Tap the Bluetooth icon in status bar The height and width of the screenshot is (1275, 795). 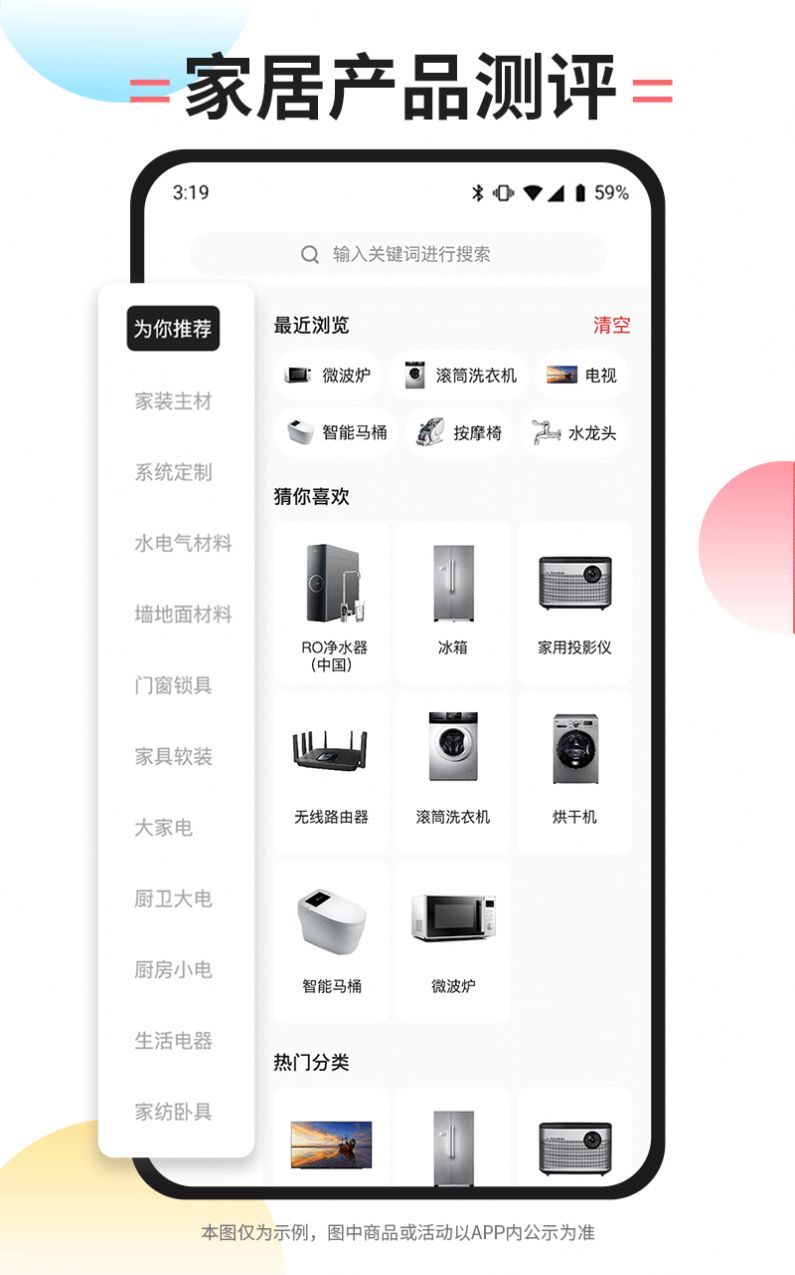(476, 191)
